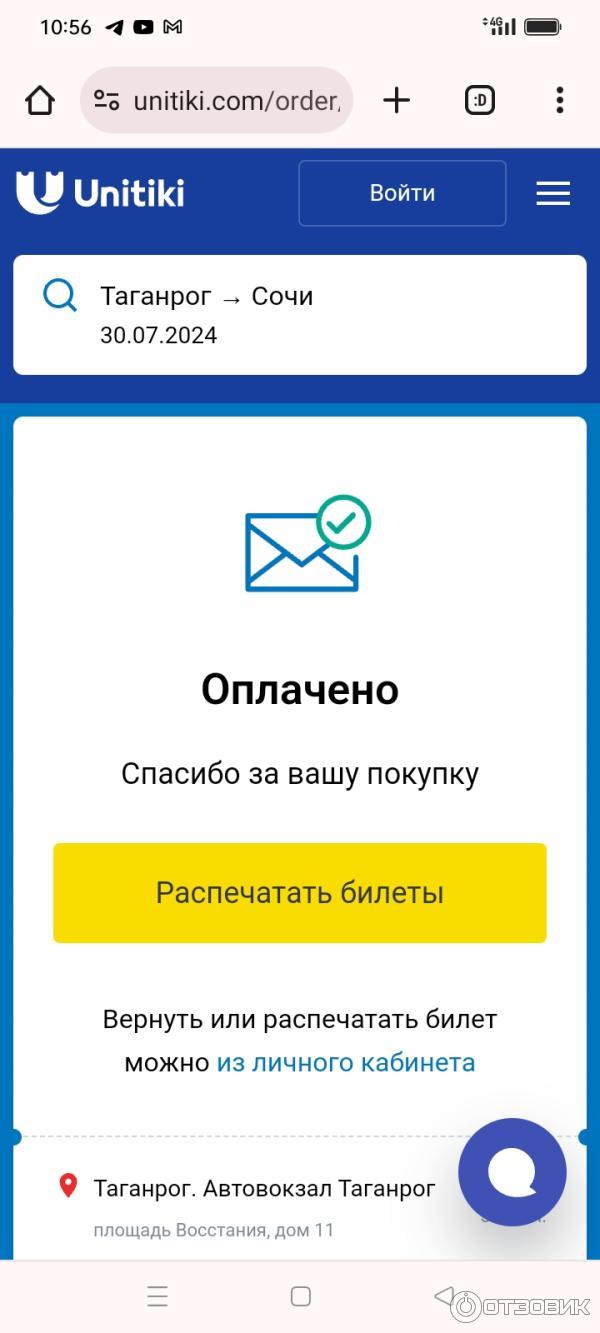
Task: Open the browser overflow menu
Action: (x=559, y=100)
